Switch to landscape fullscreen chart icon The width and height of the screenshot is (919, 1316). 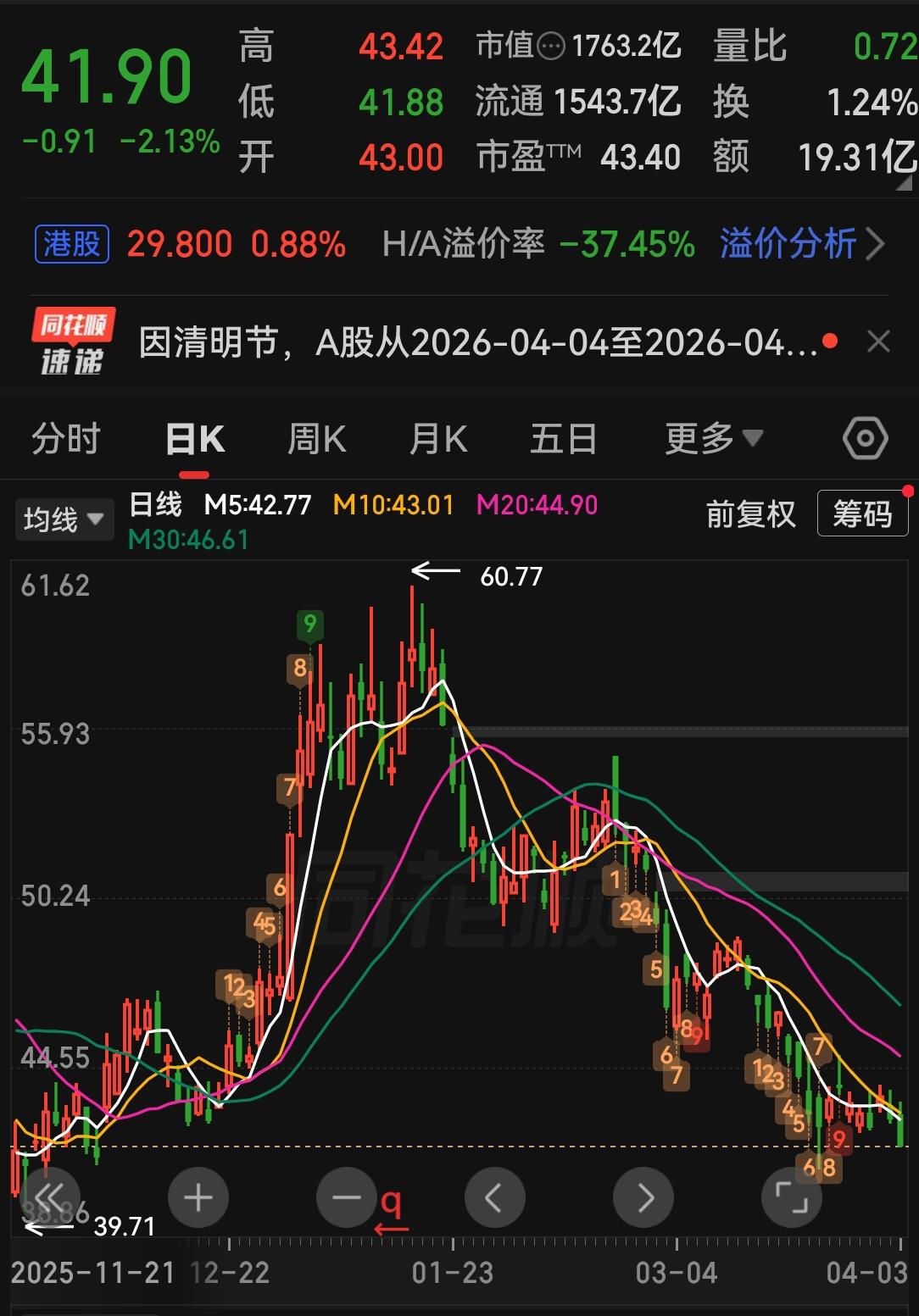(791, 1197)
